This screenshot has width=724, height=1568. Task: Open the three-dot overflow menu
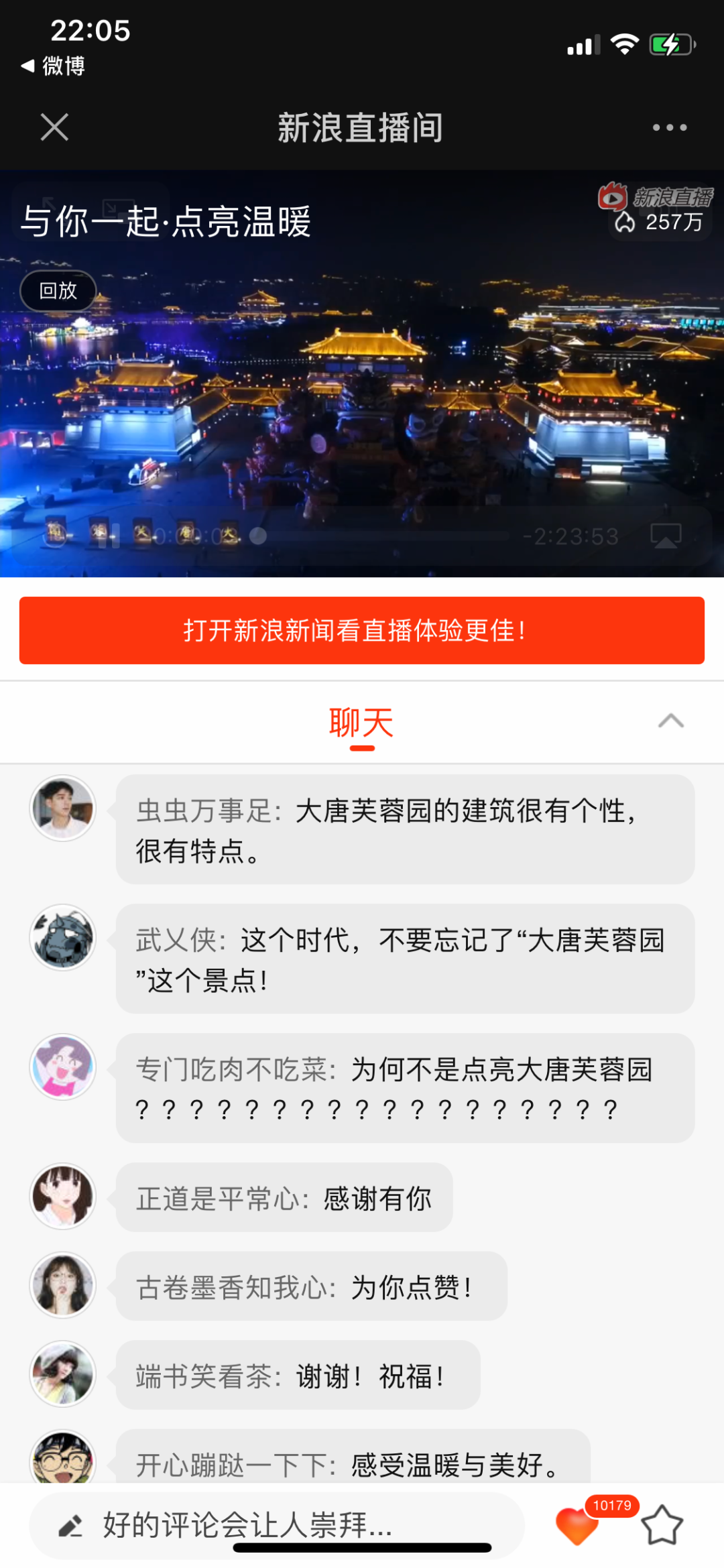(x=670, y=127)
